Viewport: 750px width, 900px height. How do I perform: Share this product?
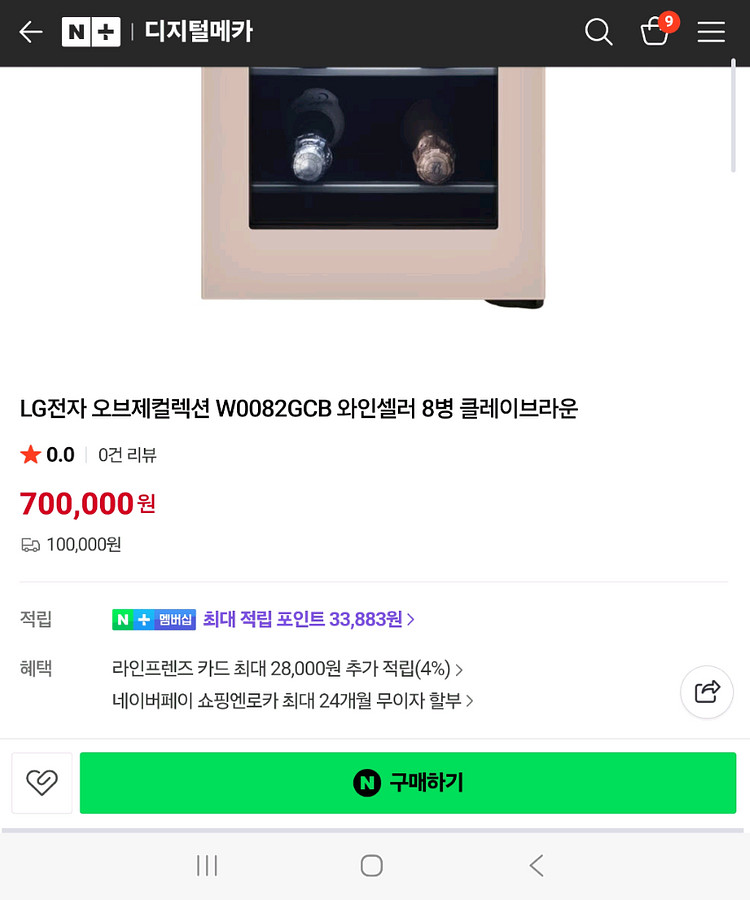click(x=707, y=691)
